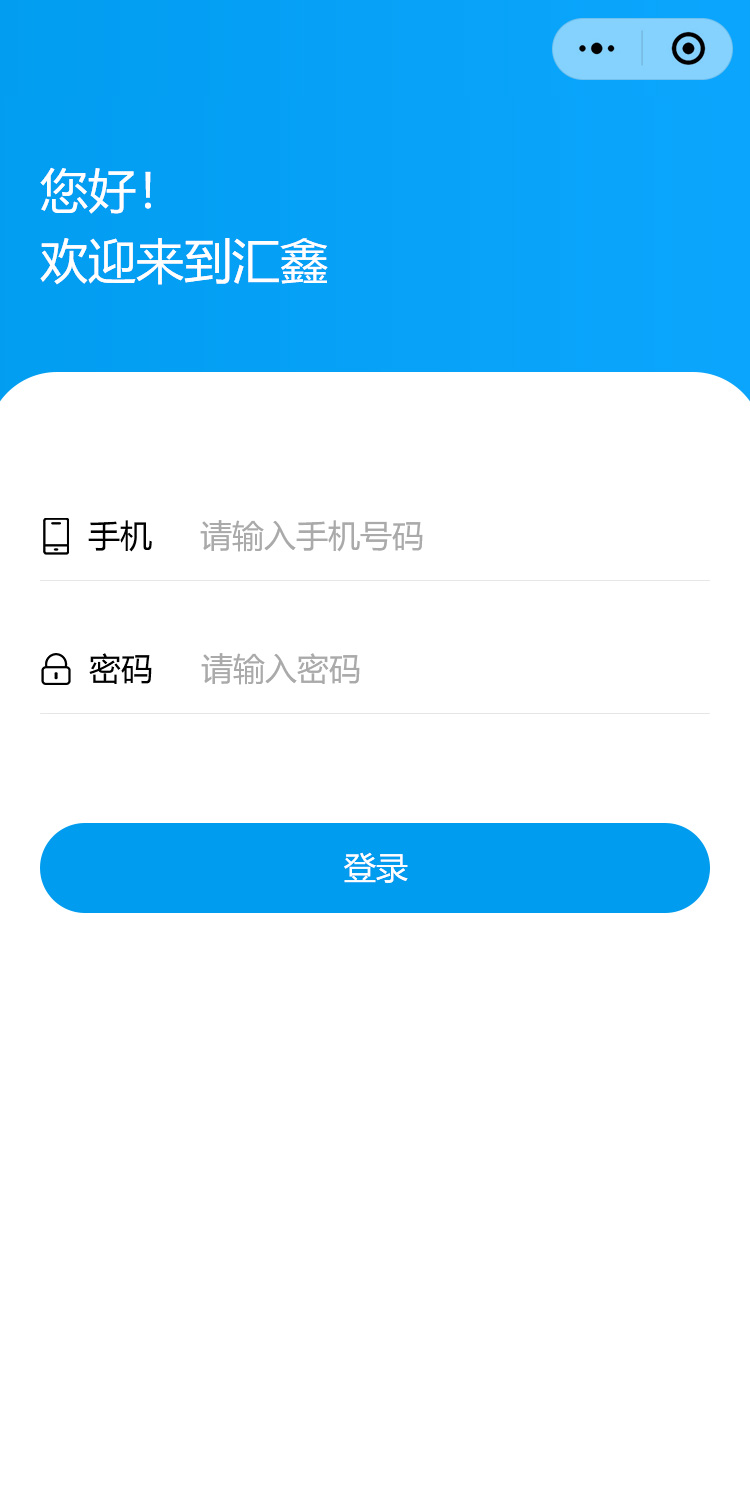Focus the password input field

tap(450, 669)
